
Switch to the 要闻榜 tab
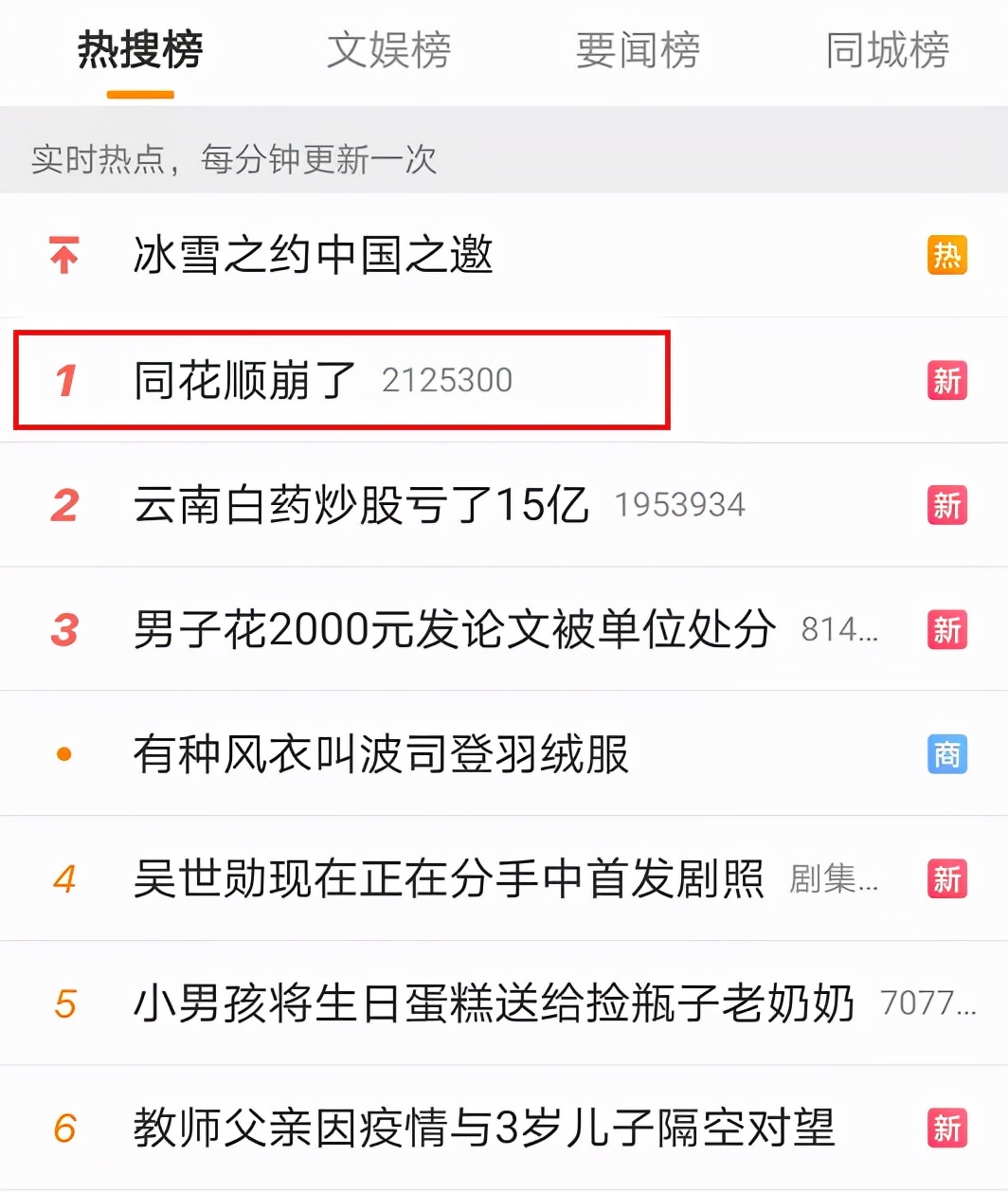638,52
